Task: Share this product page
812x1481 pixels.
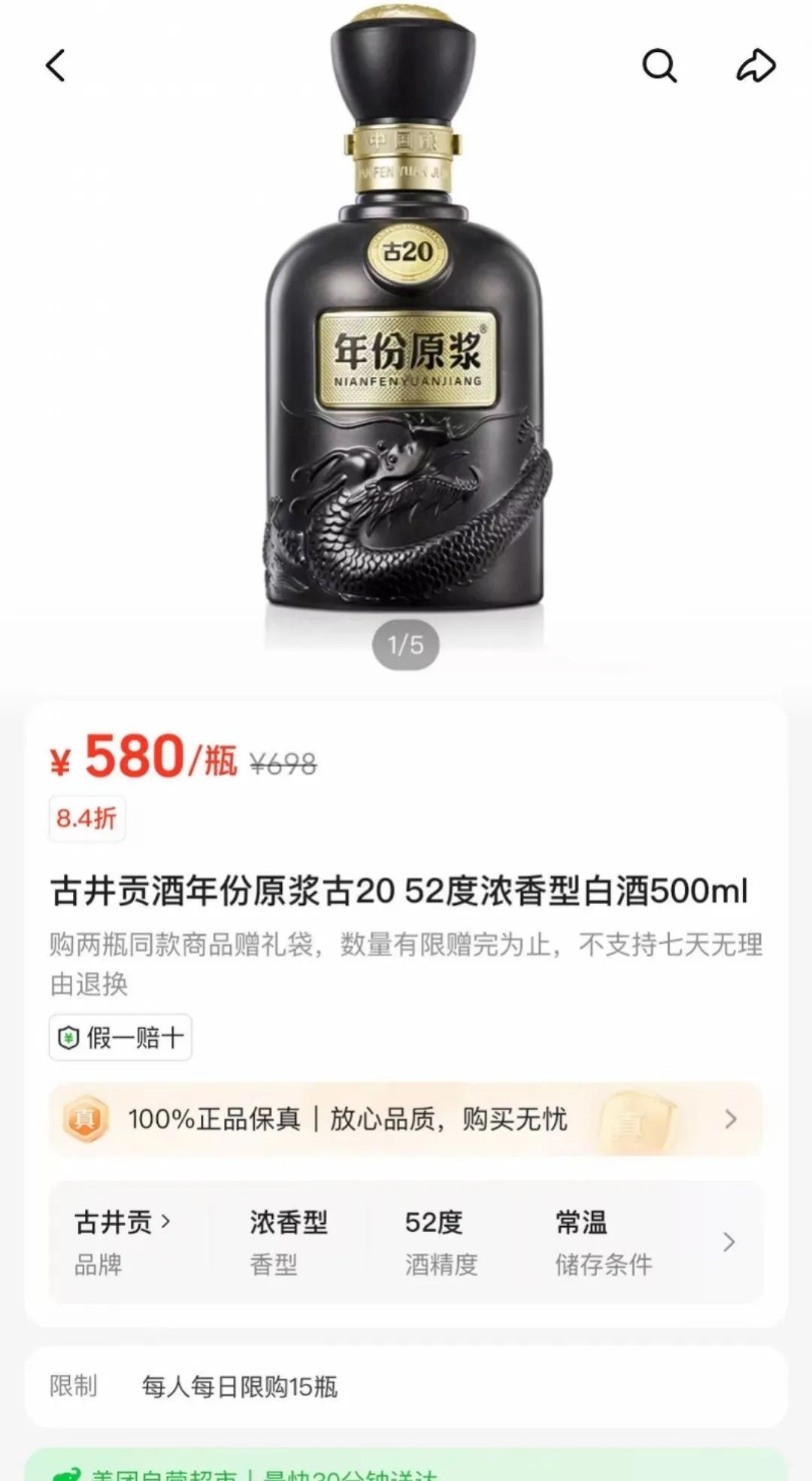Action: 755,65
